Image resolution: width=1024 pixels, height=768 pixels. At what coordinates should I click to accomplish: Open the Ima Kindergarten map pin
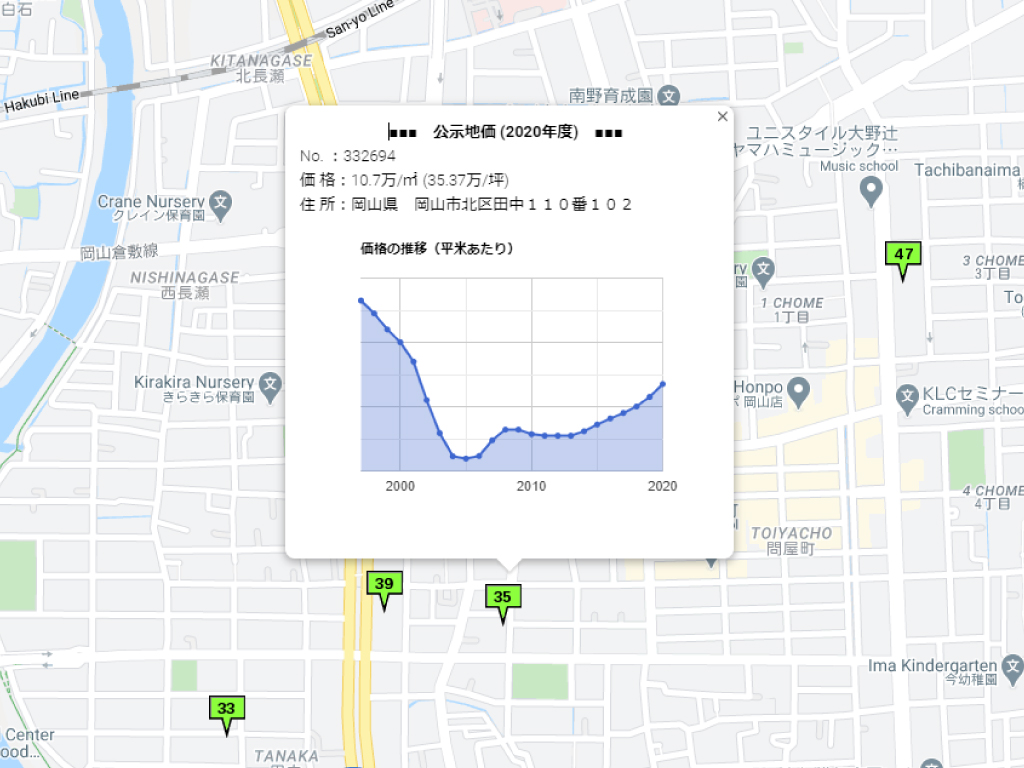pyautogui.click(x=1013, y=665)
